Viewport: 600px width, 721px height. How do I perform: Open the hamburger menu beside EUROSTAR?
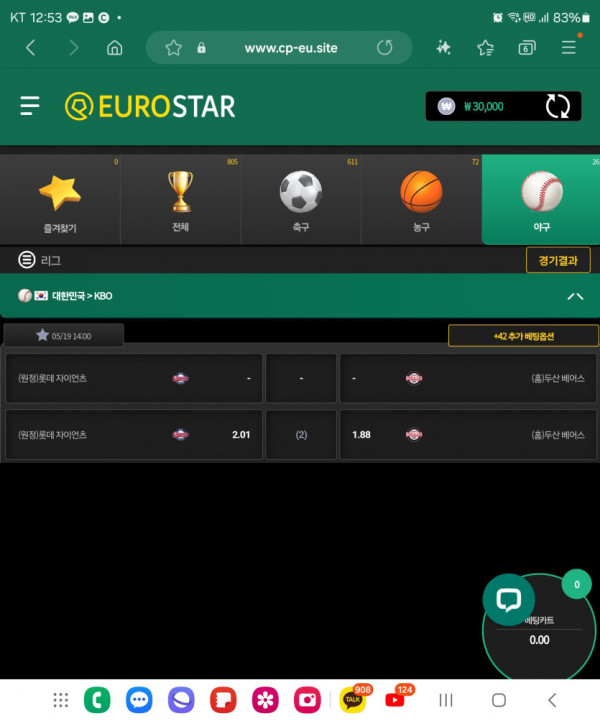pyautogui.click(x=30, y=105)
